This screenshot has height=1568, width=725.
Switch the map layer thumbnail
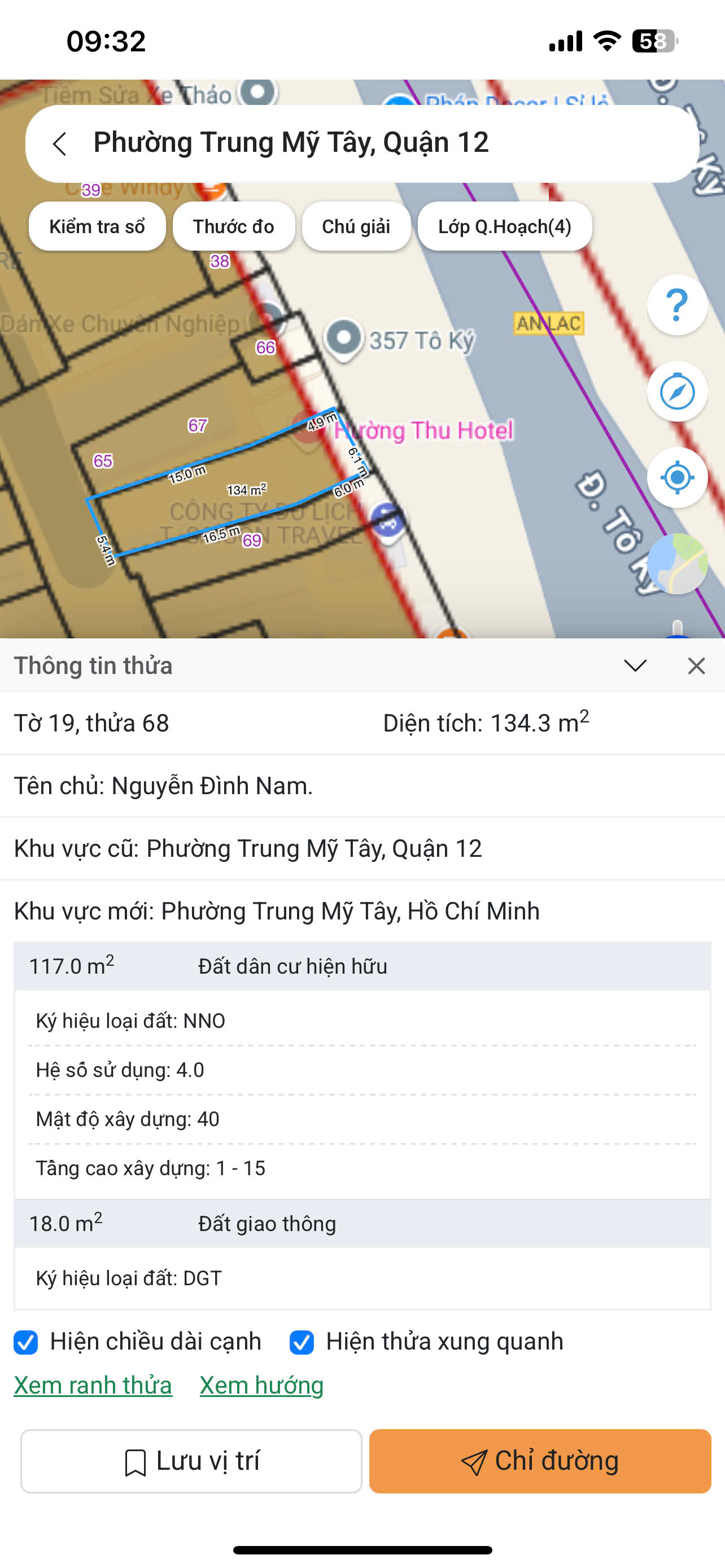tap(677, 564)
